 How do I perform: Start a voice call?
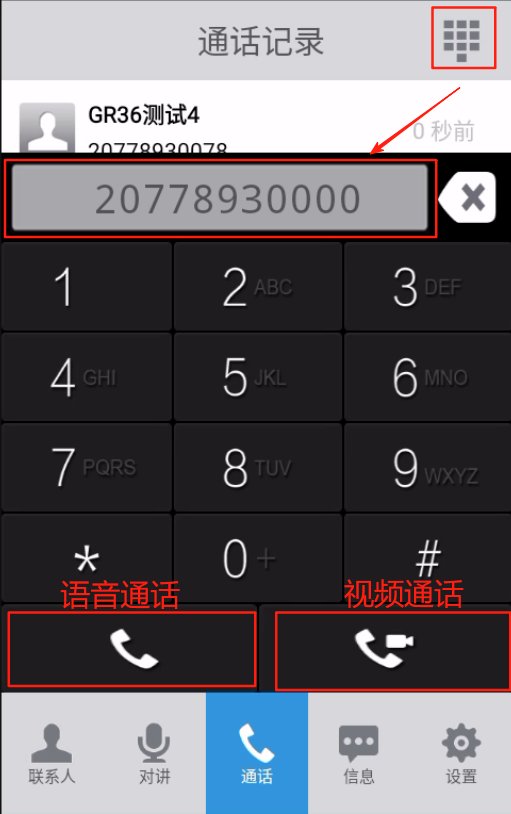[x=131, y=649]
